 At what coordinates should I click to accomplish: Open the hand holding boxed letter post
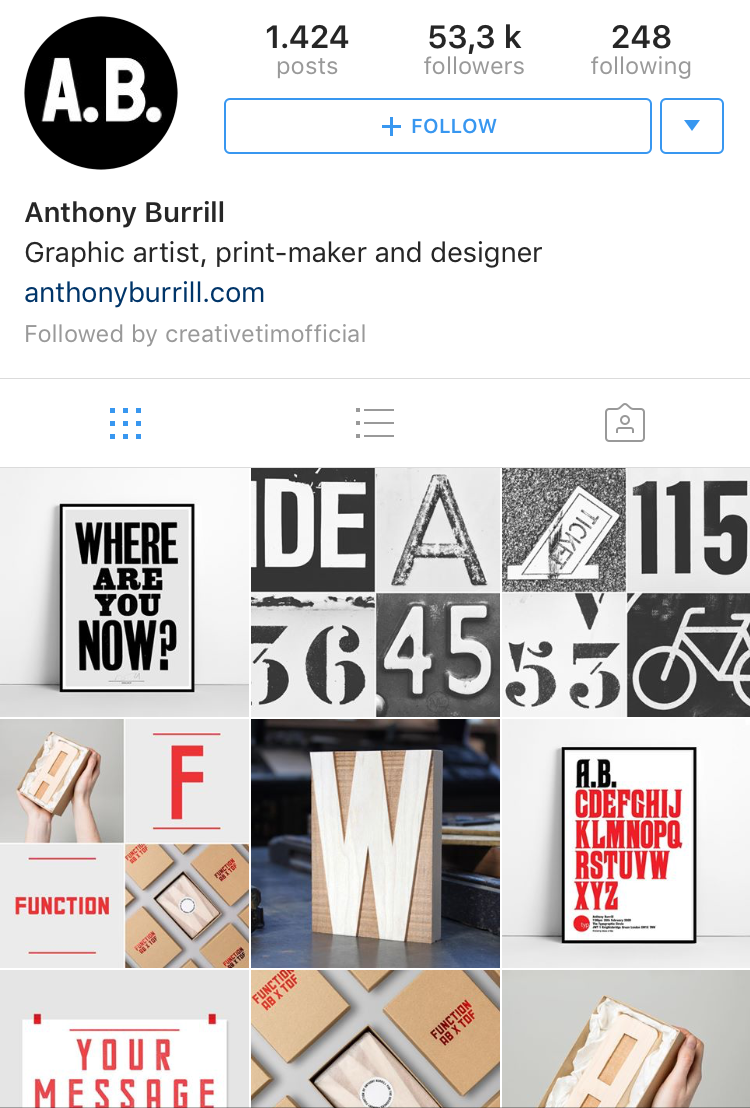tap(626, 1040)
